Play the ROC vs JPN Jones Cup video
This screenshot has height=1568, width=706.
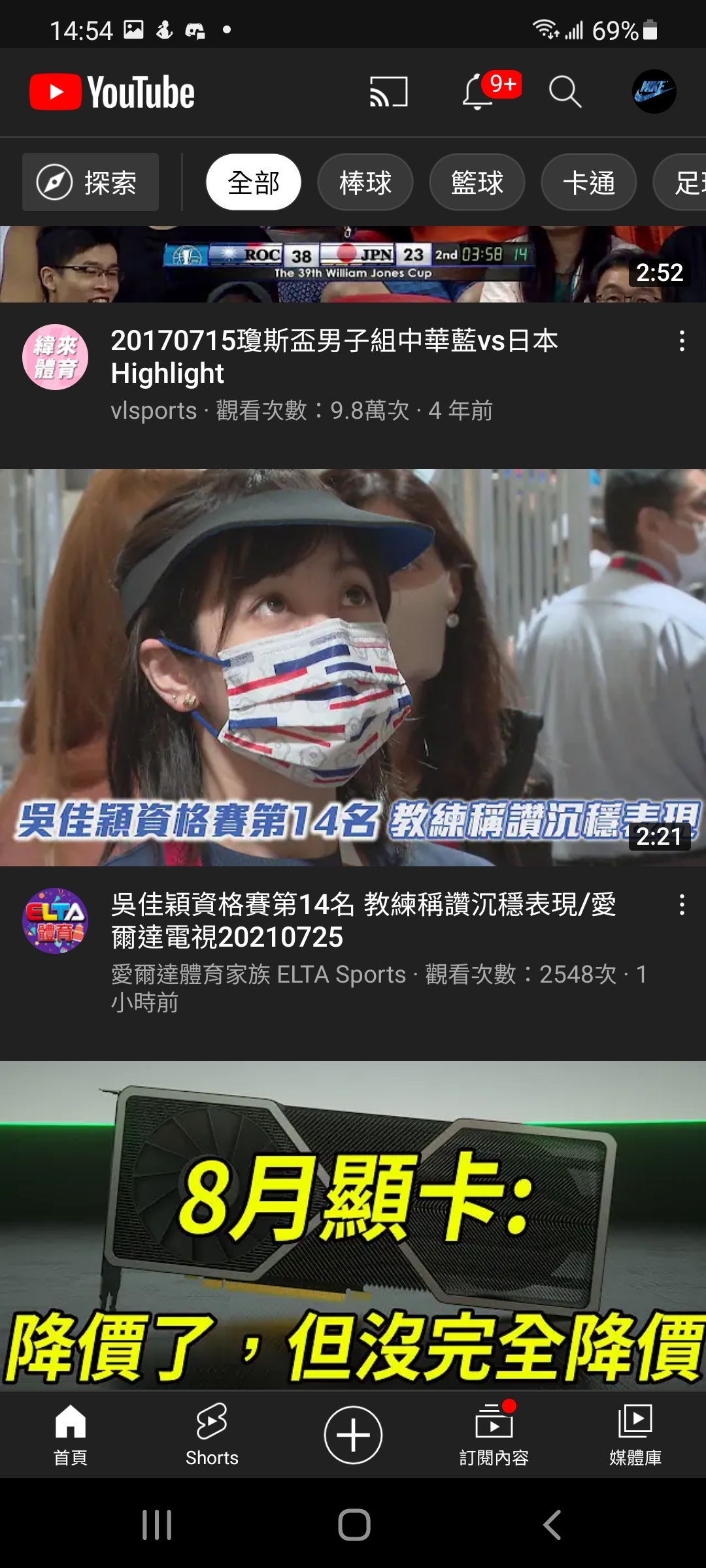[353, 264]
